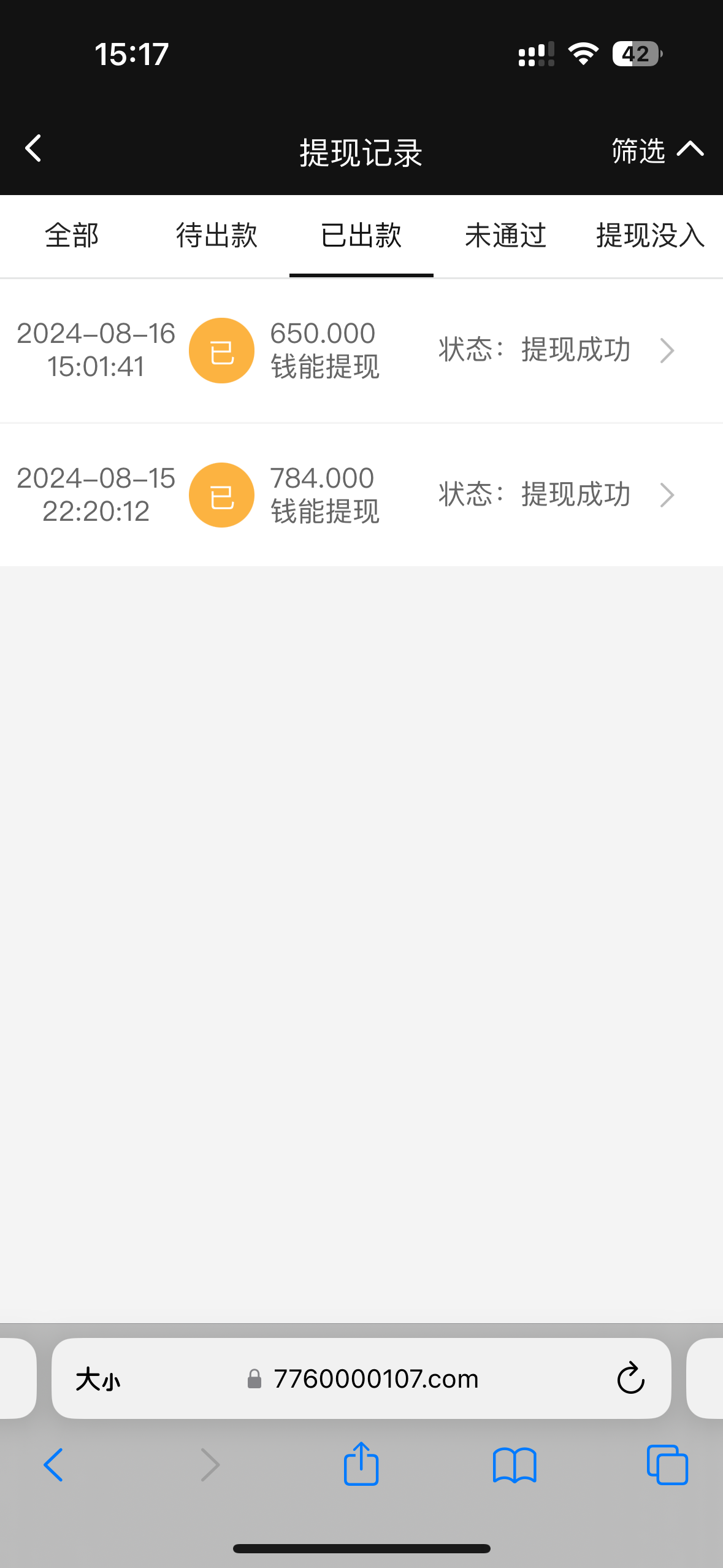Open the 筛选 filter dropdown

coord(657,150)
